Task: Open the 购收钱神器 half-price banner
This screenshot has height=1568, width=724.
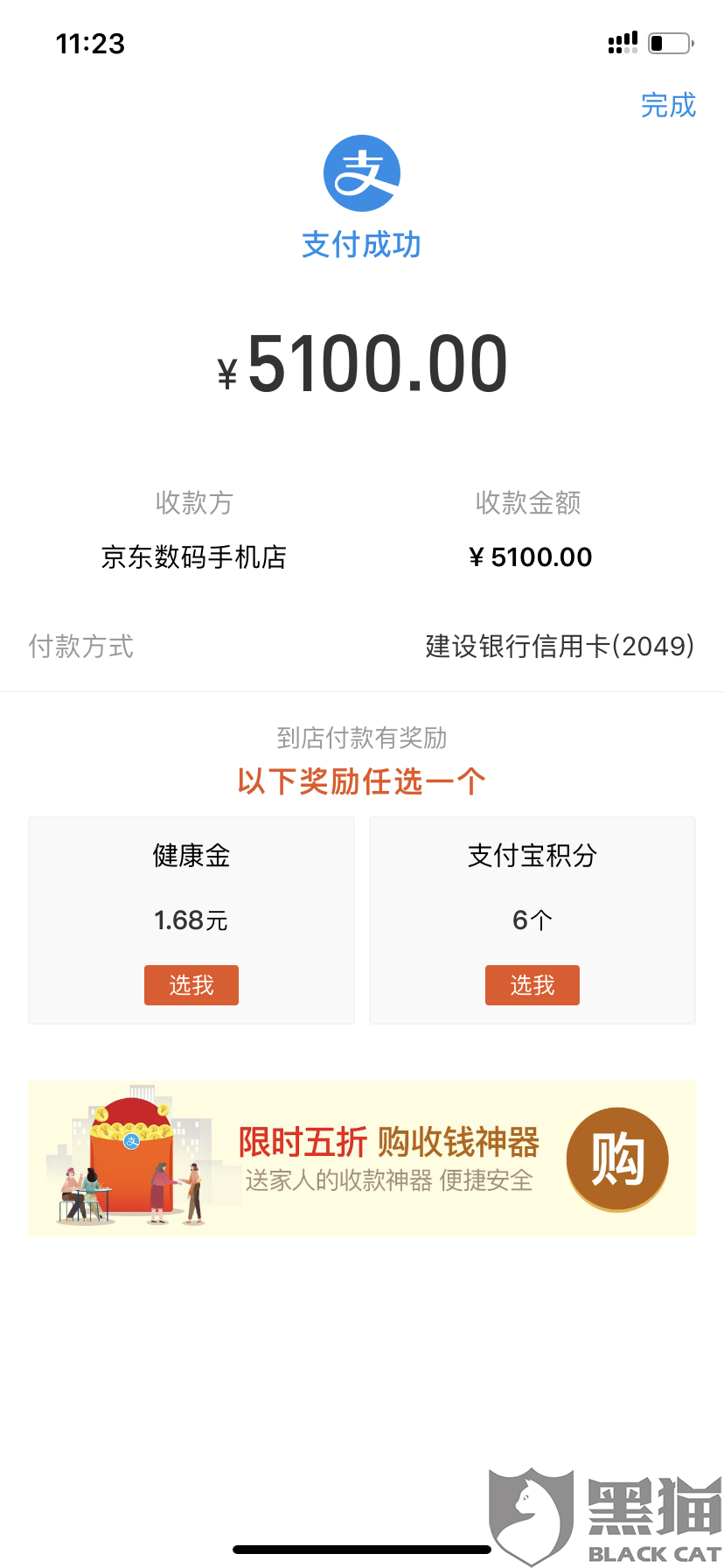Action: click(x=362, y=1158)
